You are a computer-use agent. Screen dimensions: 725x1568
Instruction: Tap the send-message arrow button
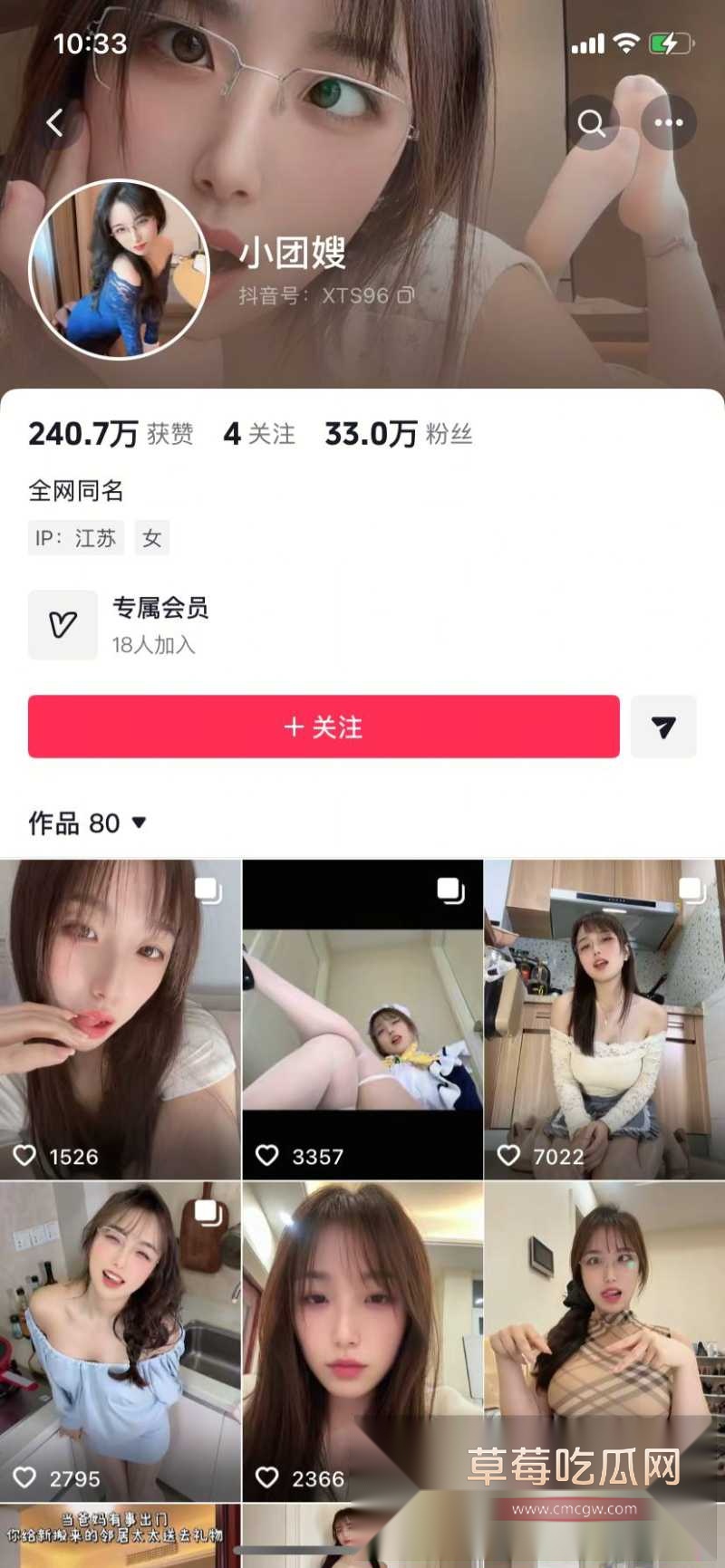pyautogui.click(x=663, y=726)
